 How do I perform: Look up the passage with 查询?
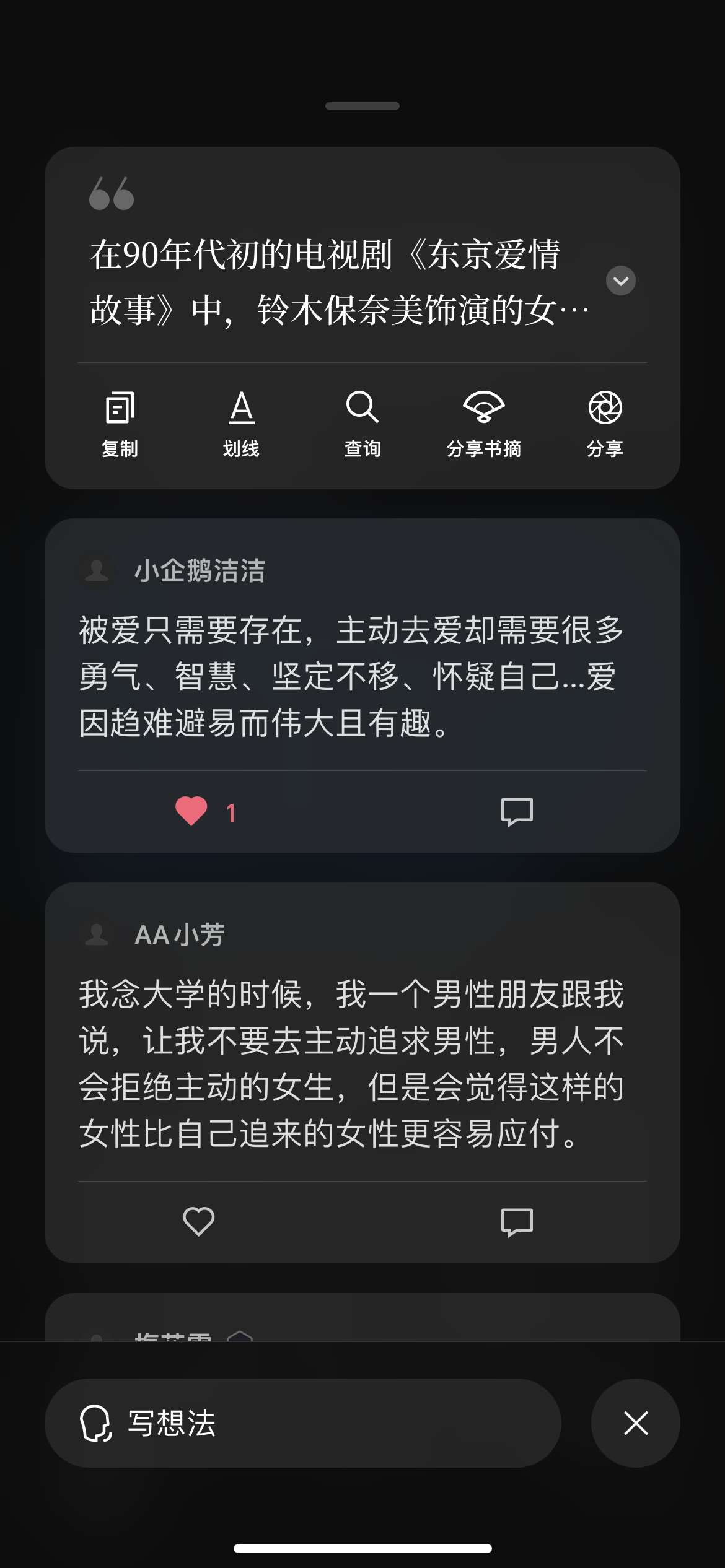pyautogui.click(x=362, y=424)
